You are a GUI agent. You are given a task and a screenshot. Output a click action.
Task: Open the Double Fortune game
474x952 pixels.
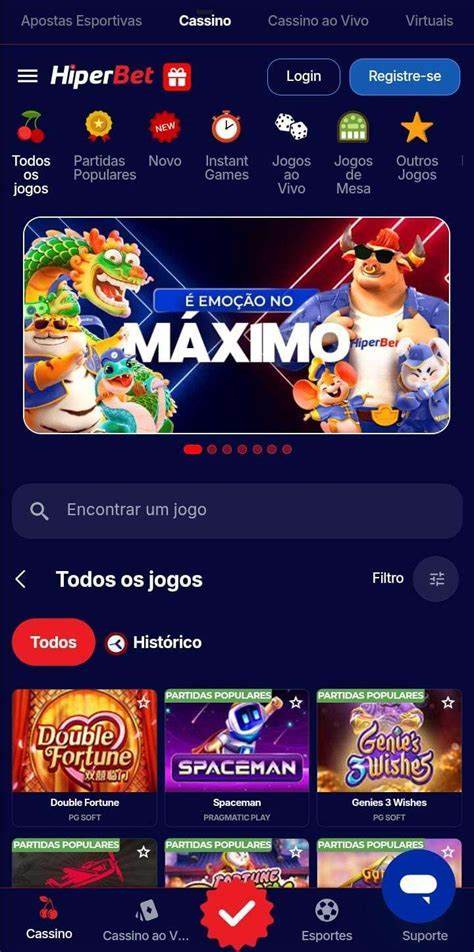pyautogui.click(x=84, y=757)
